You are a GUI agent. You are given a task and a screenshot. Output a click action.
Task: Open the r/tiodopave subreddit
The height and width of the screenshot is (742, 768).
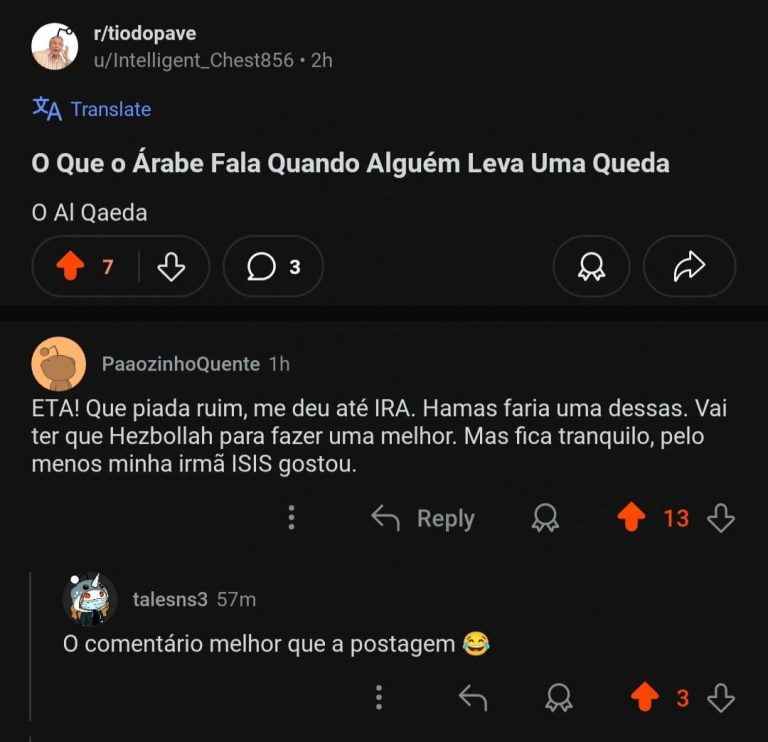(144, 34)
